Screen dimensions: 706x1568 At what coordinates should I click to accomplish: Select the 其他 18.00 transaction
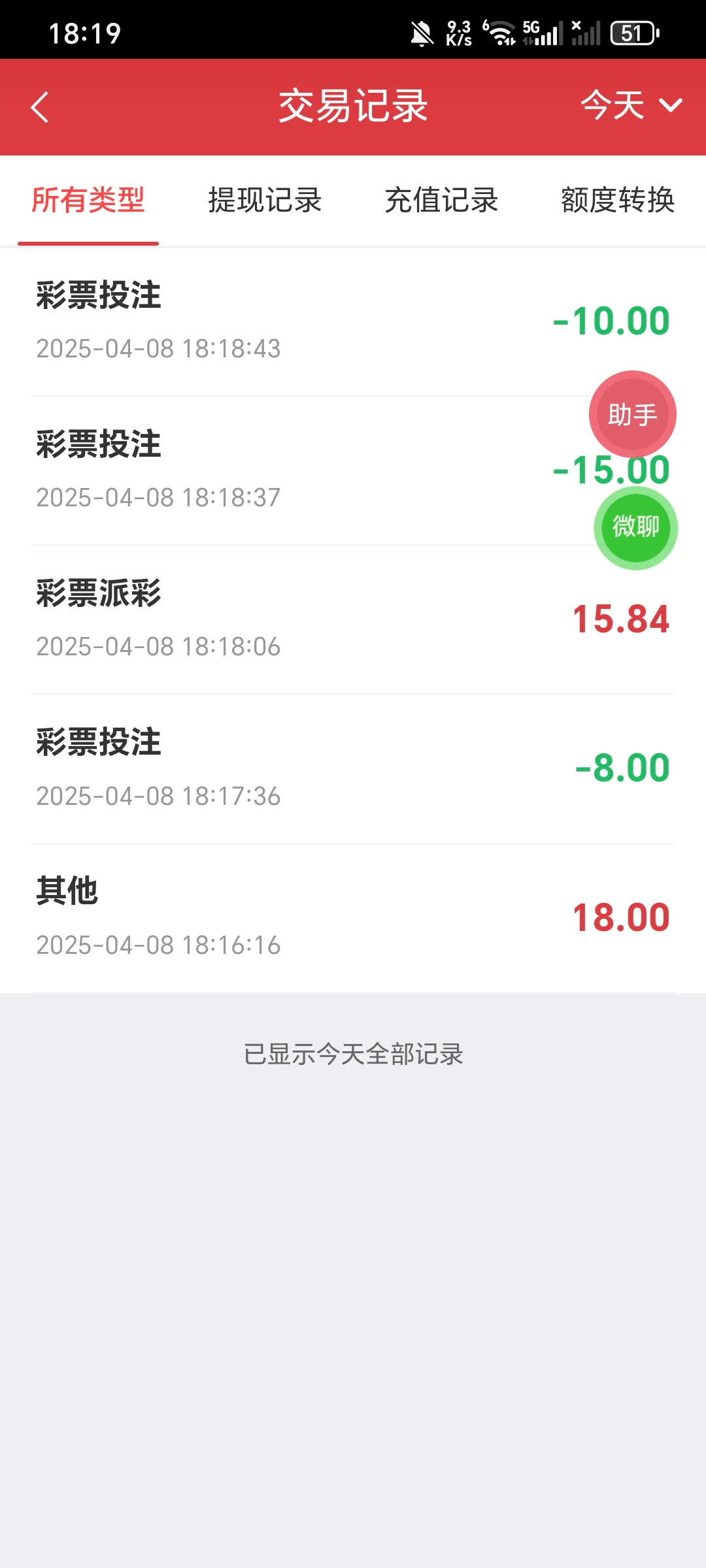click(261, 915)
